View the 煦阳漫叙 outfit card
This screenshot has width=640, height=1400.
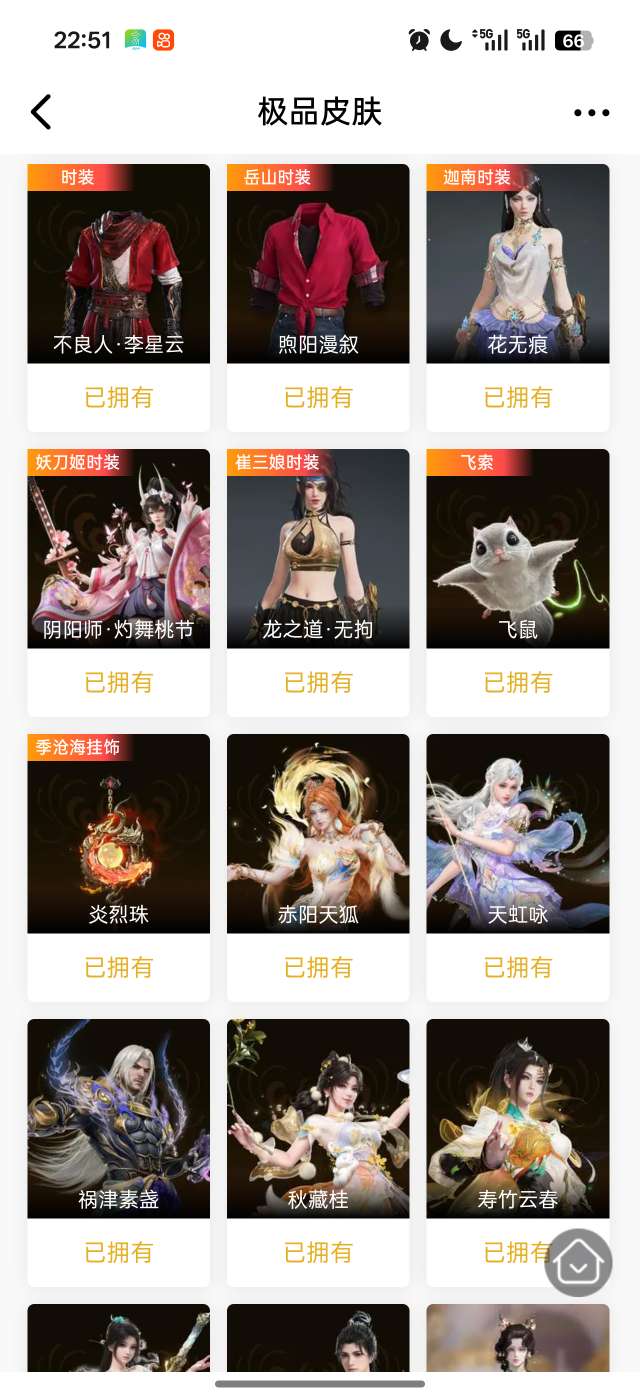click(x=318, y=265)
